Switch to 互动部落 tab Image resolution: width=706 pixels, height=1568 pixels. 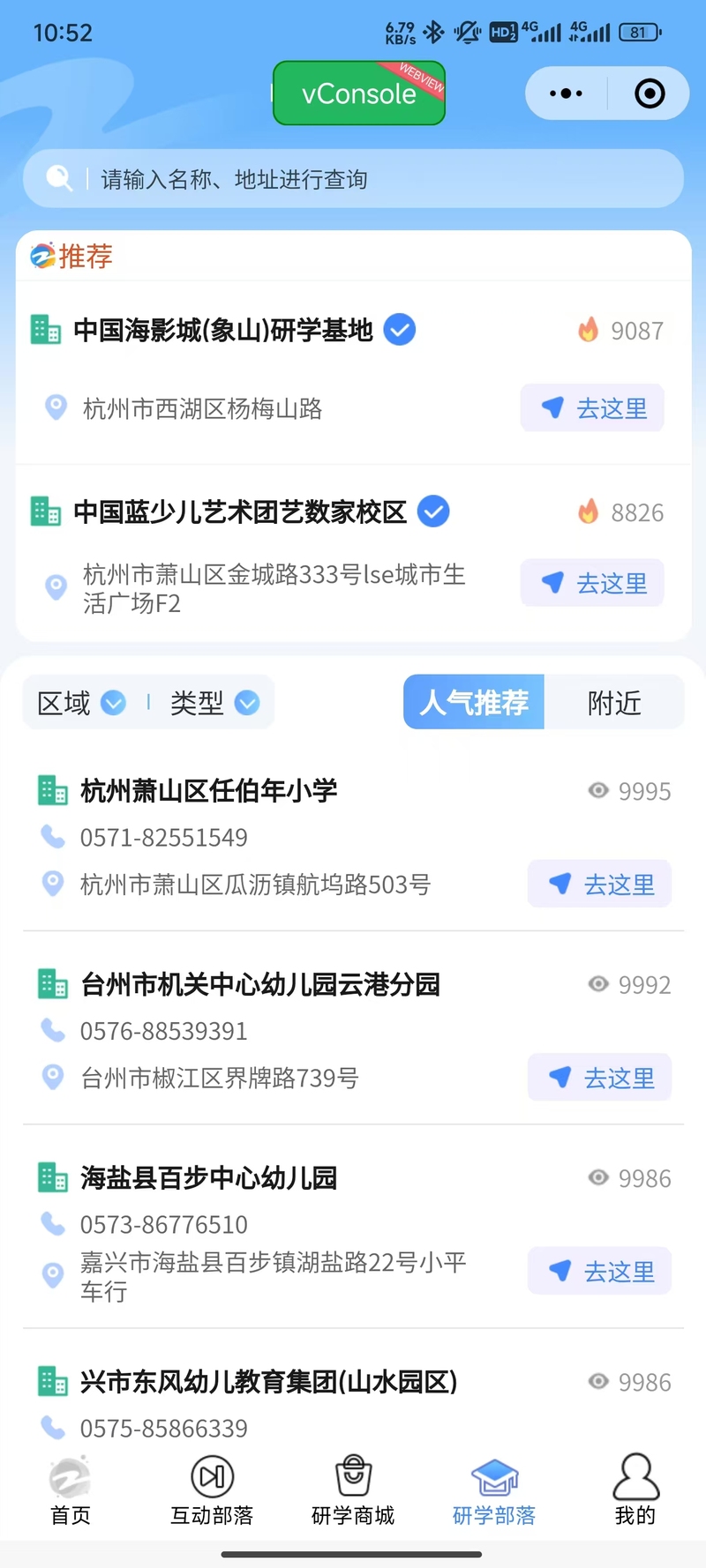[x=212, y=1490]
